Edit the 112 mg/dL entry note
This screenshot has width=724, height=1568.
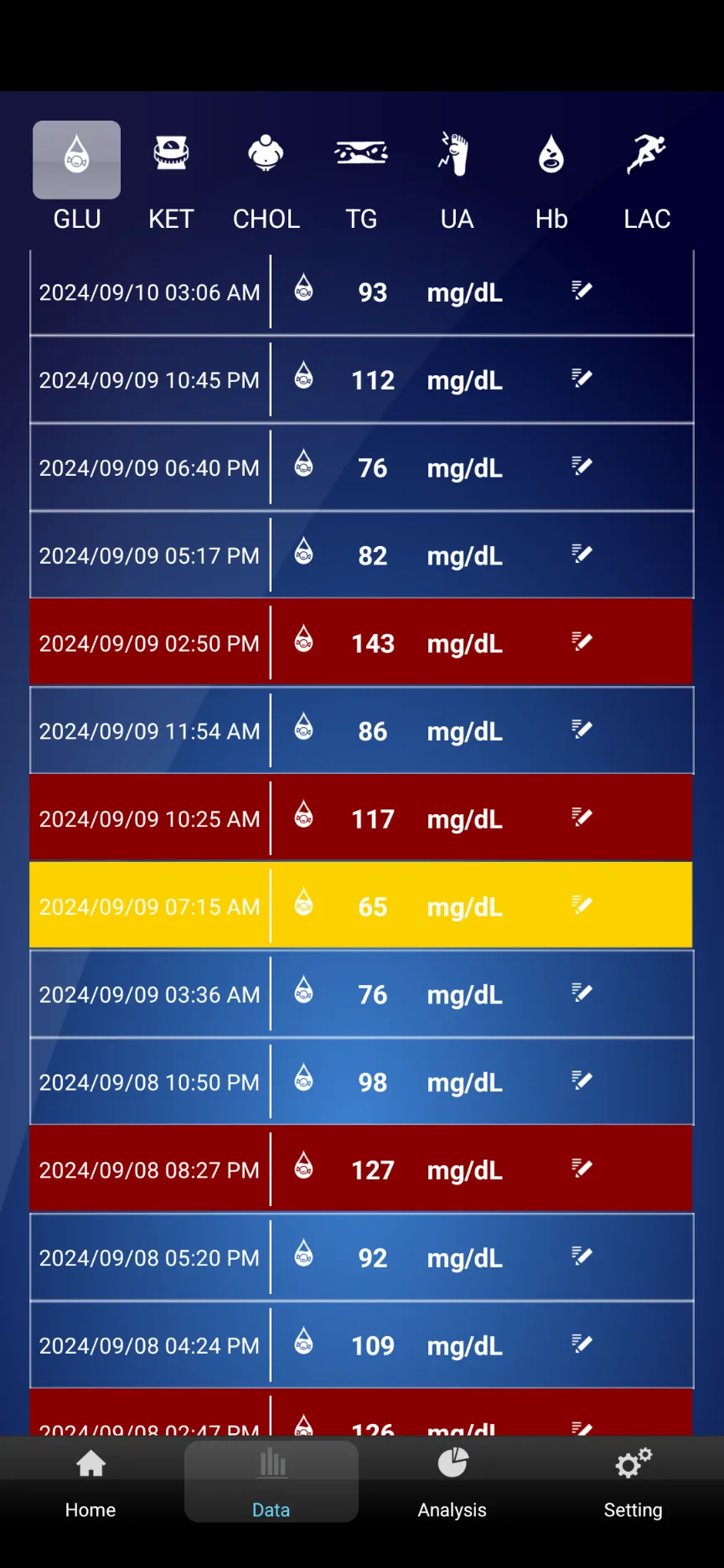click(x=582, y=379)
